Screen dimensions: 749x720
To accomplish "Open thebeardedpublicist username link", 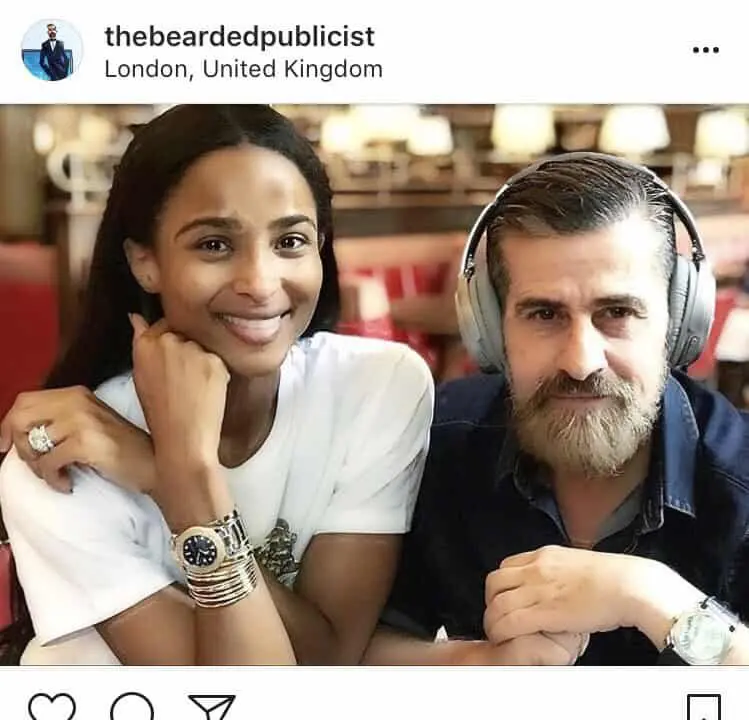I will (x=239, y=37).
